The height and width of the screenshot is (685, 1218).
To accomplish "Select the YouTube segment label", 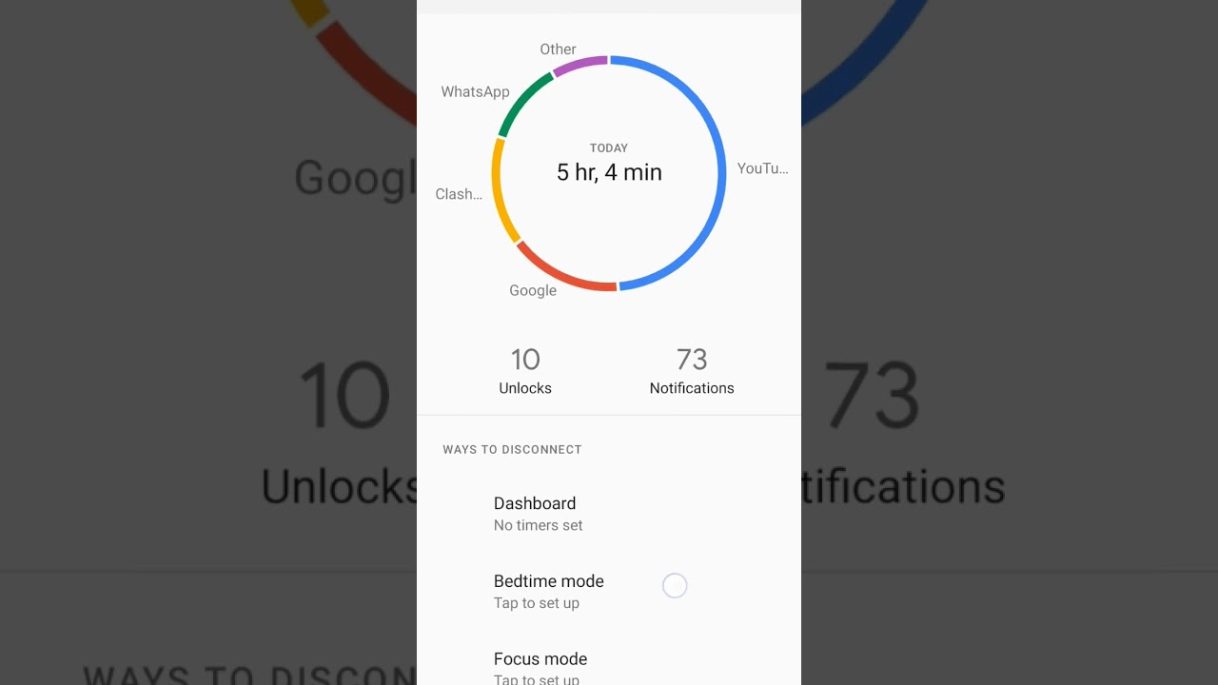I will pos(762,168).
